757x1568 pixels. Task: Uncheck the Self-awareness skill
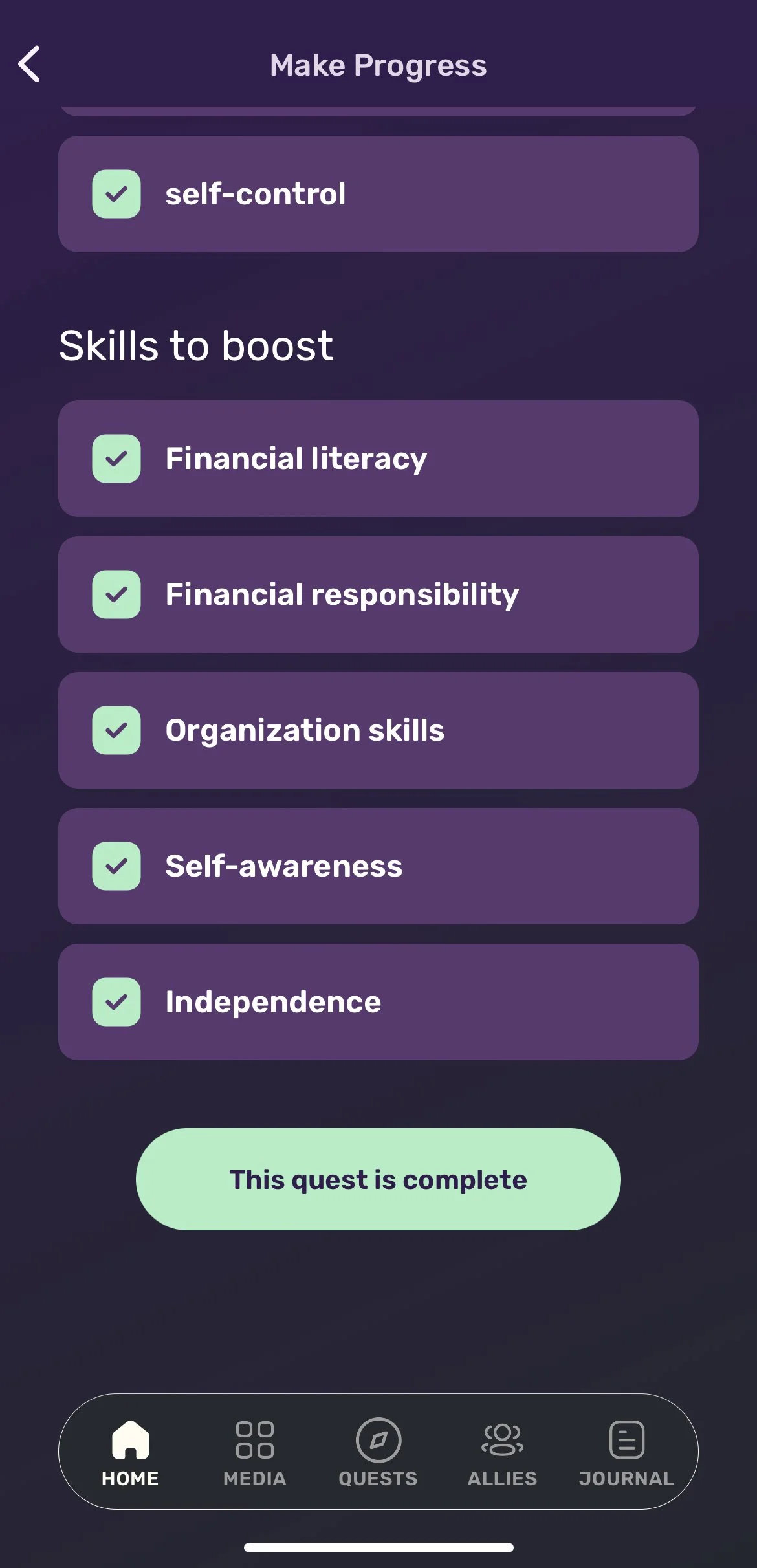116,866
